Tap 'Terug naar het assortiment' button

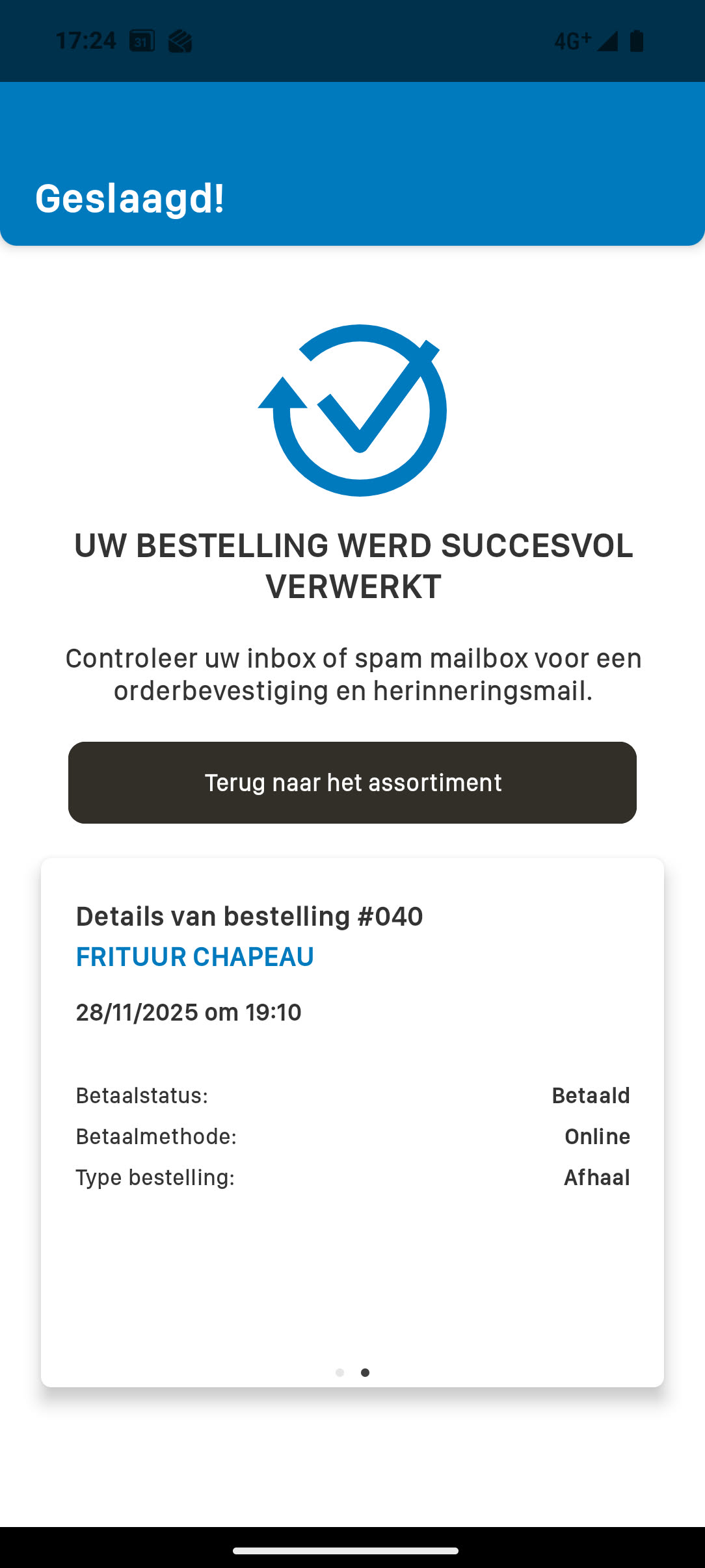coord(352,783)
